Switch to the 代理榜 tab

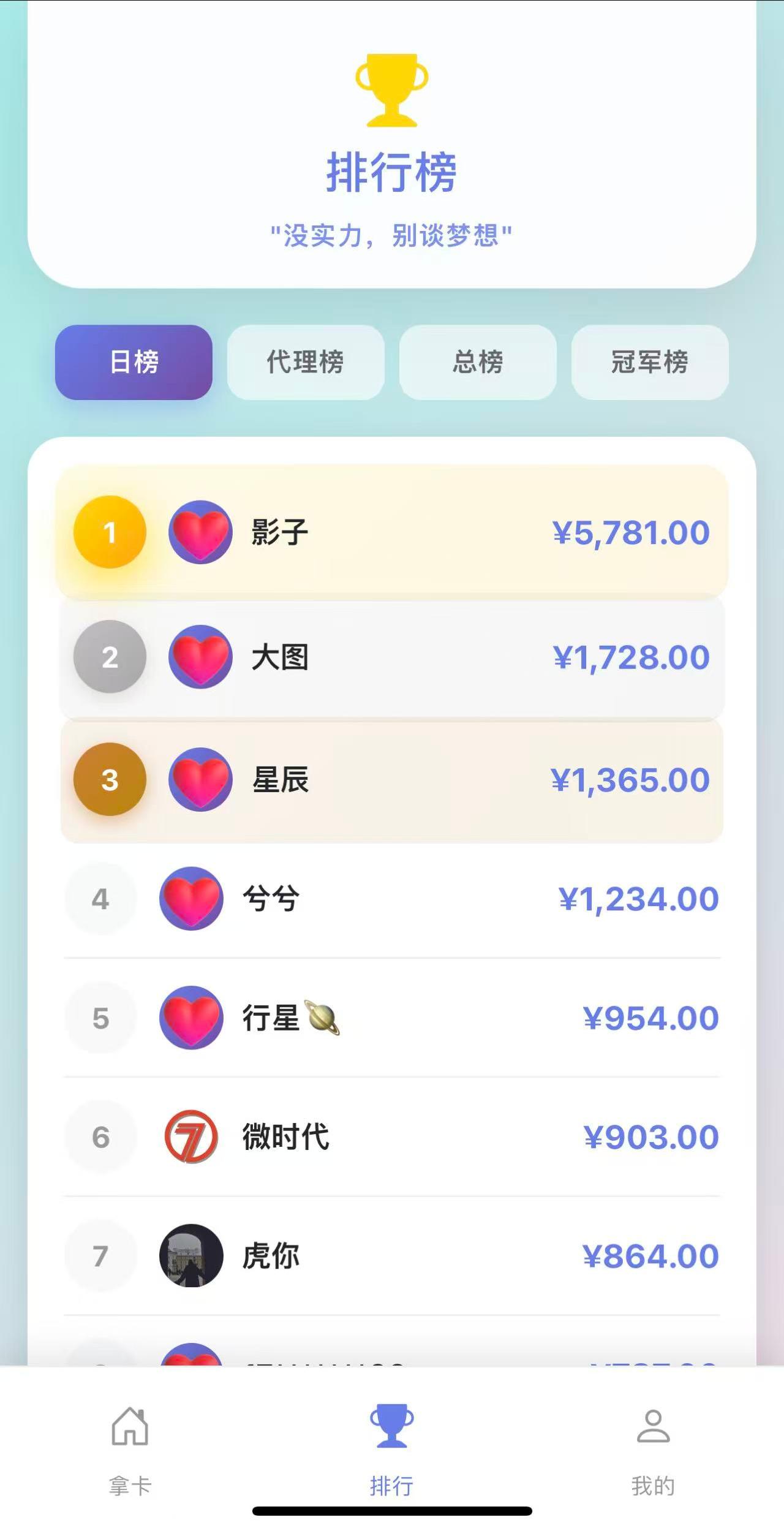pyautogui.click(x=306, y=363)
